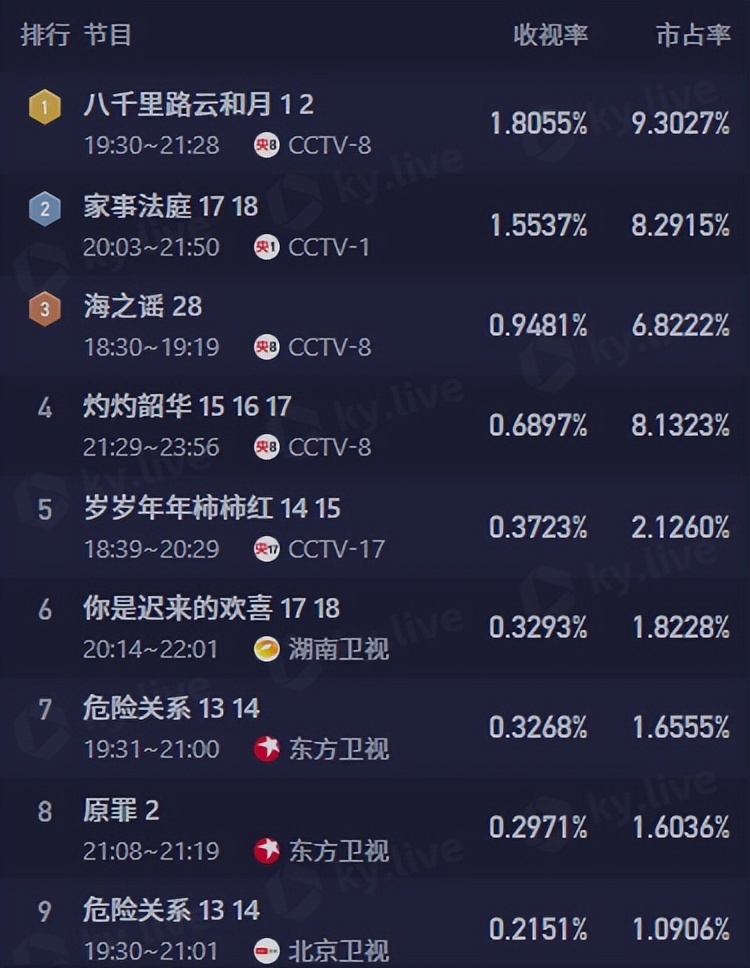This screenshot has width=750, height=968.
Task: Sort by the 收视率 column header
Action: point(552,33)
